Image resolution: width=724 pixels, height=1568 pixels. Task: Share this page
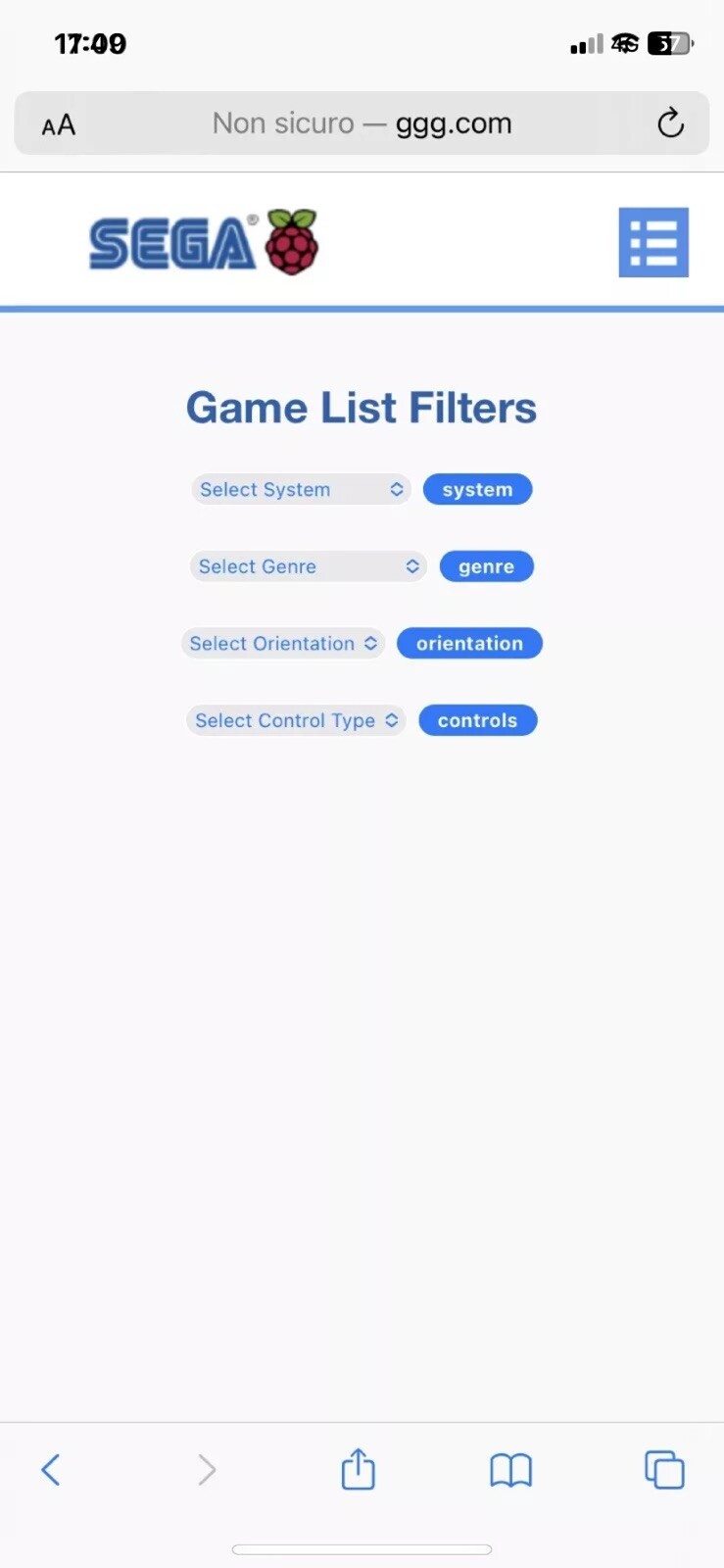359,1468
